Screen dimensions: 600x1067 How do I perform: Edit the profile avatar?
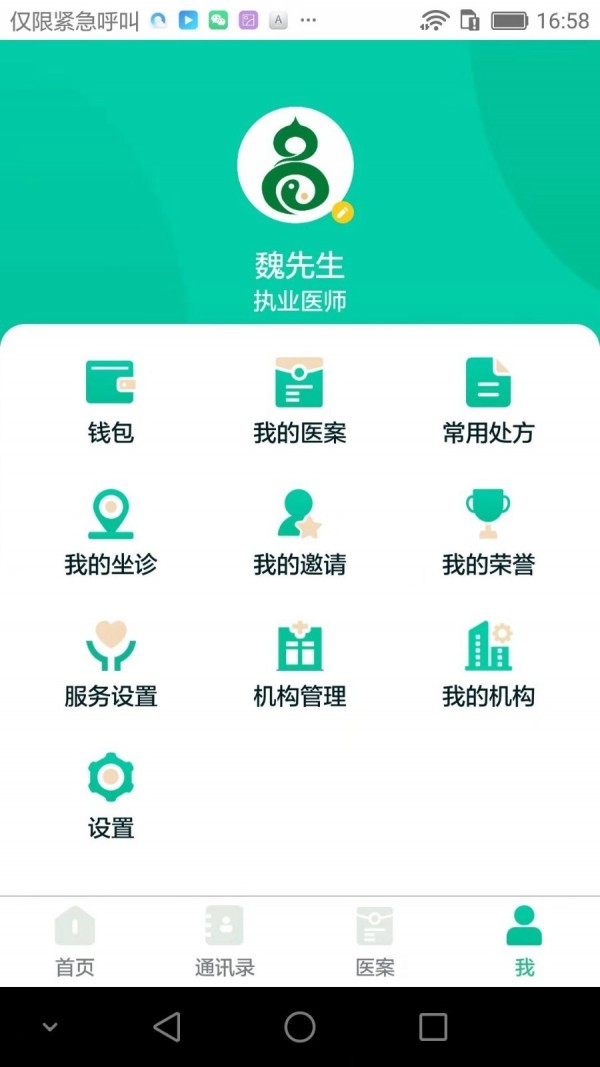(x=342, y=212)
